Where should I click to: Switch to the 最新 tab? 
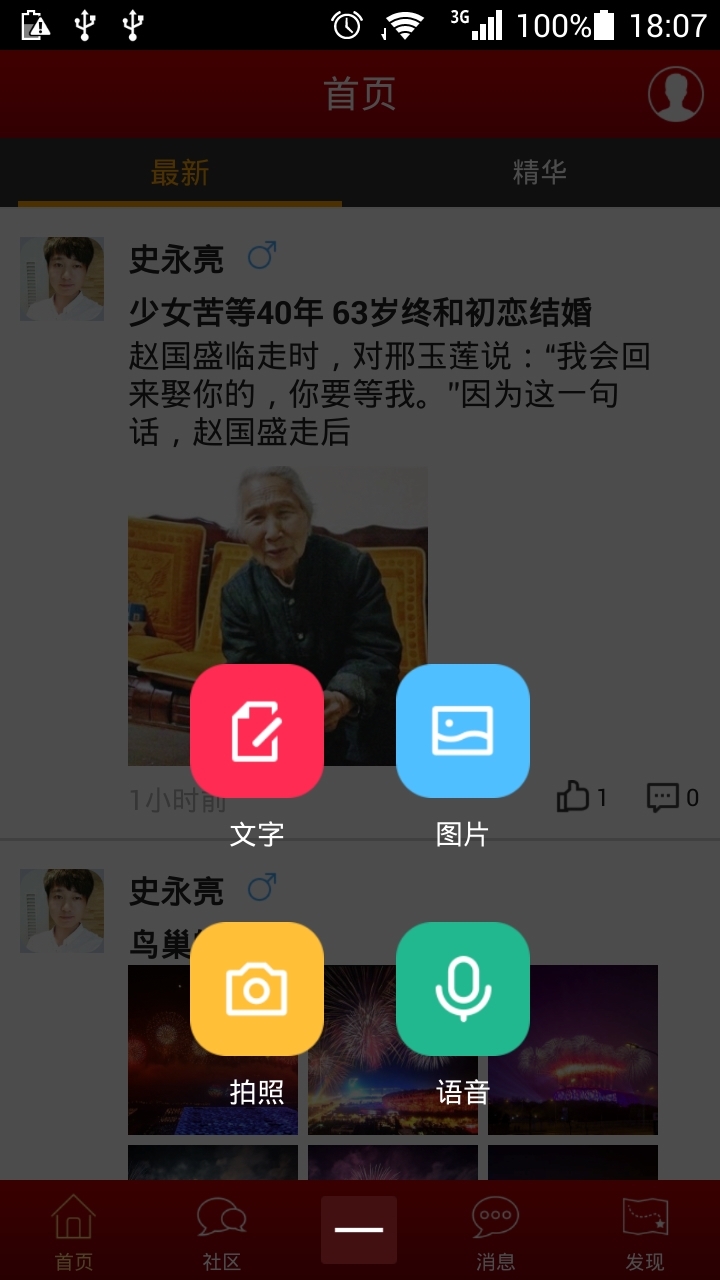(x=180, y=173)
